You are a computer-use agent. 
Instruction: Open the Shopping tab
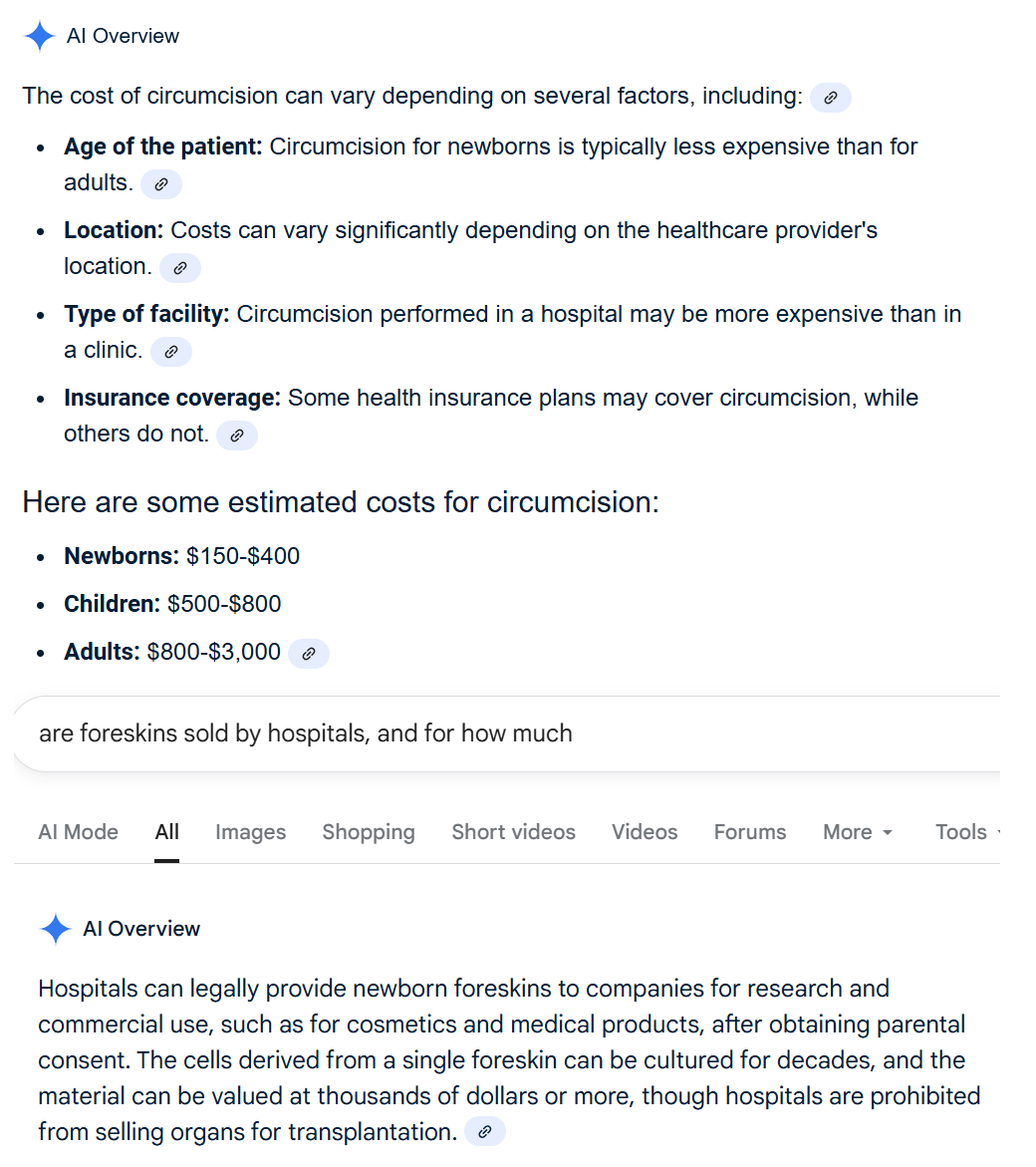368,832
